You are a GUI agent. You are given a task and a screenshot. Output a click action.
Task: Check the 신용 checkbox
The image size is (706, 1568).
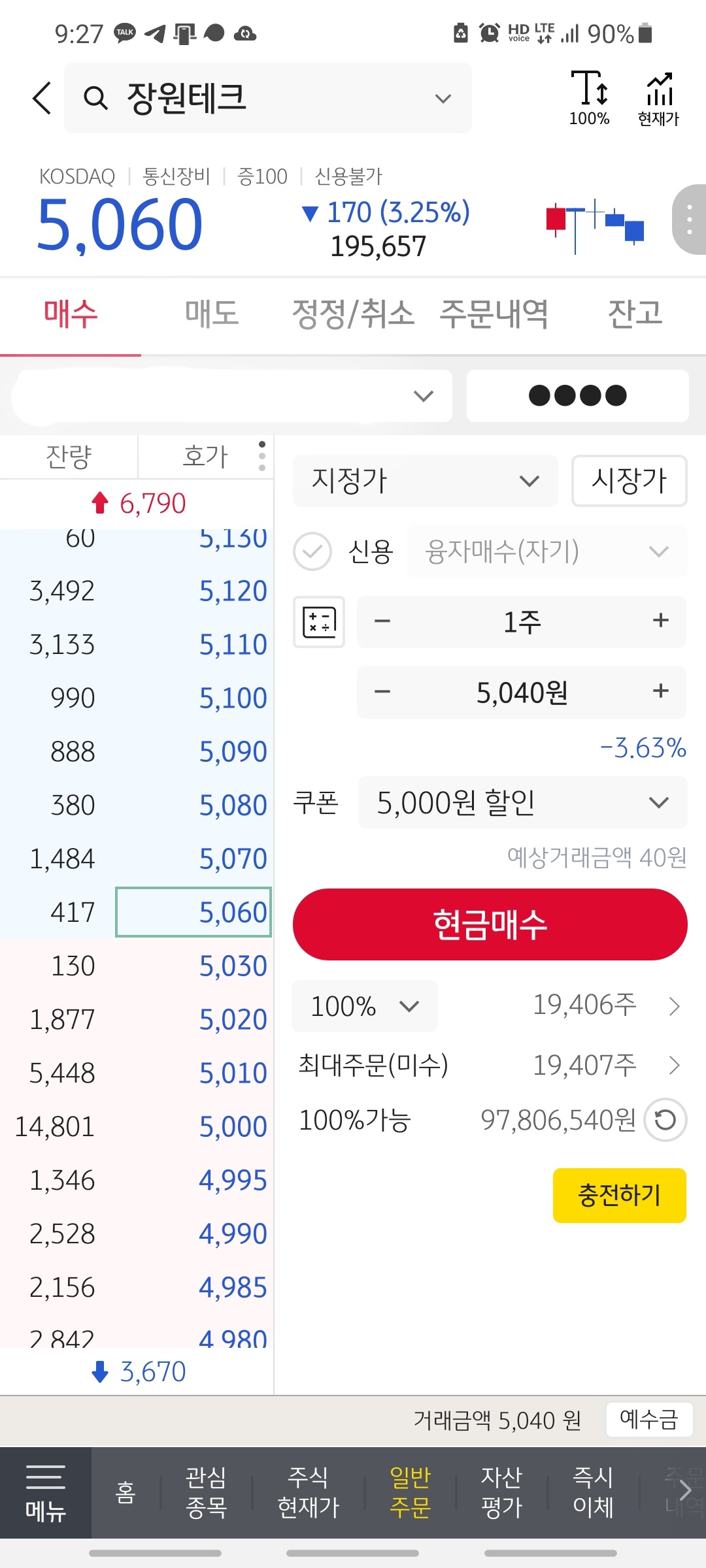(x=312, y=551)
